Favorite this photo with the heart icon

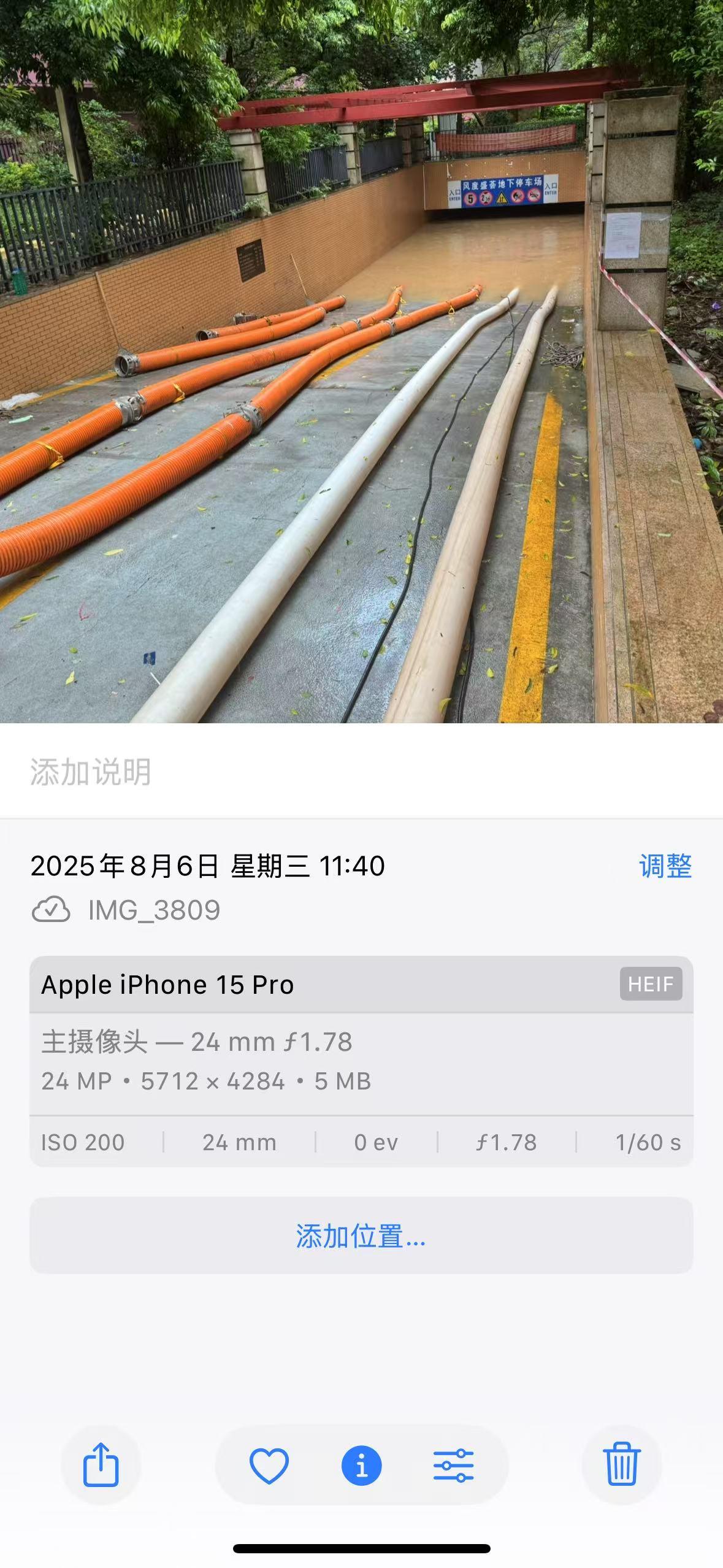269,1465
